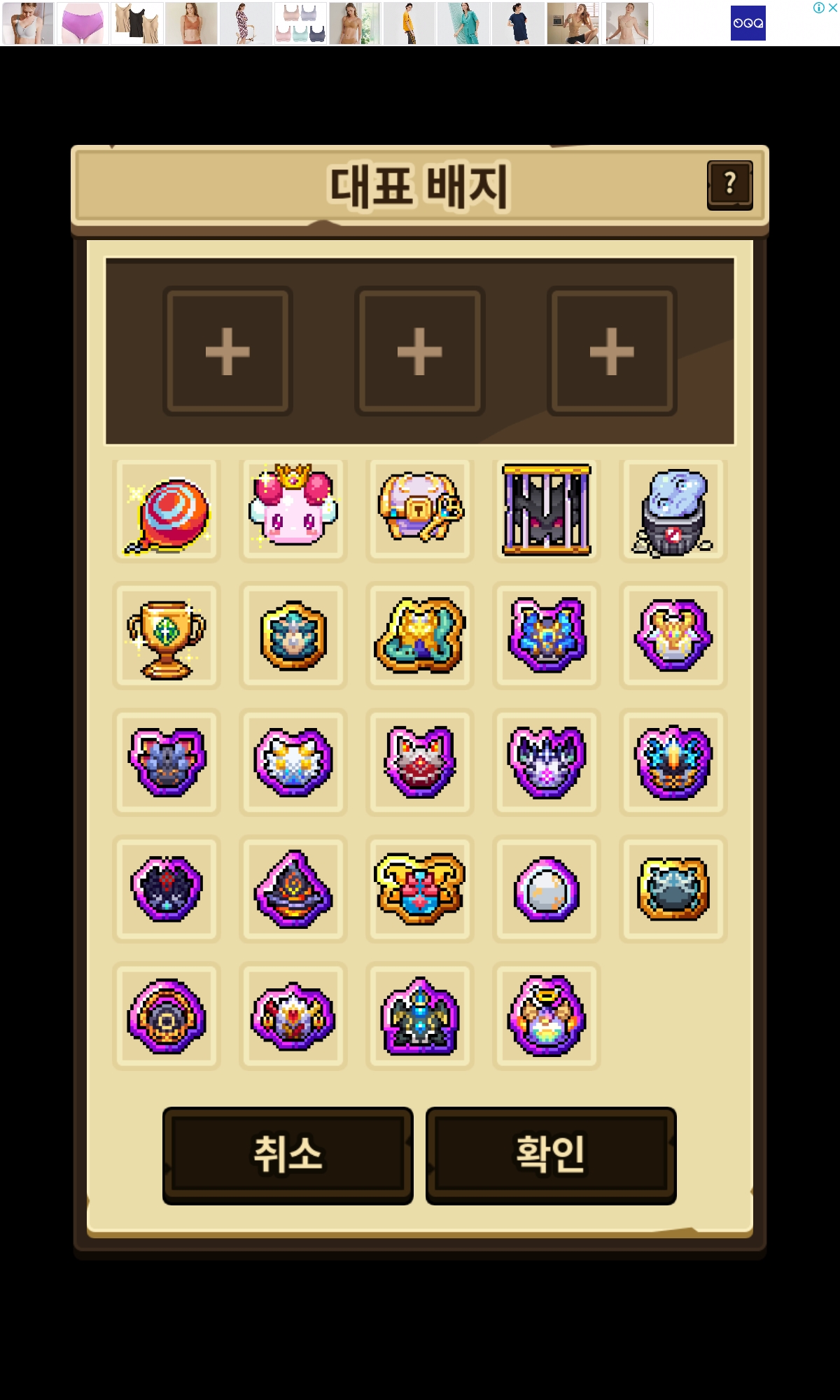840x1400 pixels.
Task: Tap 취소 to cancel
Action: point(288,1155)
